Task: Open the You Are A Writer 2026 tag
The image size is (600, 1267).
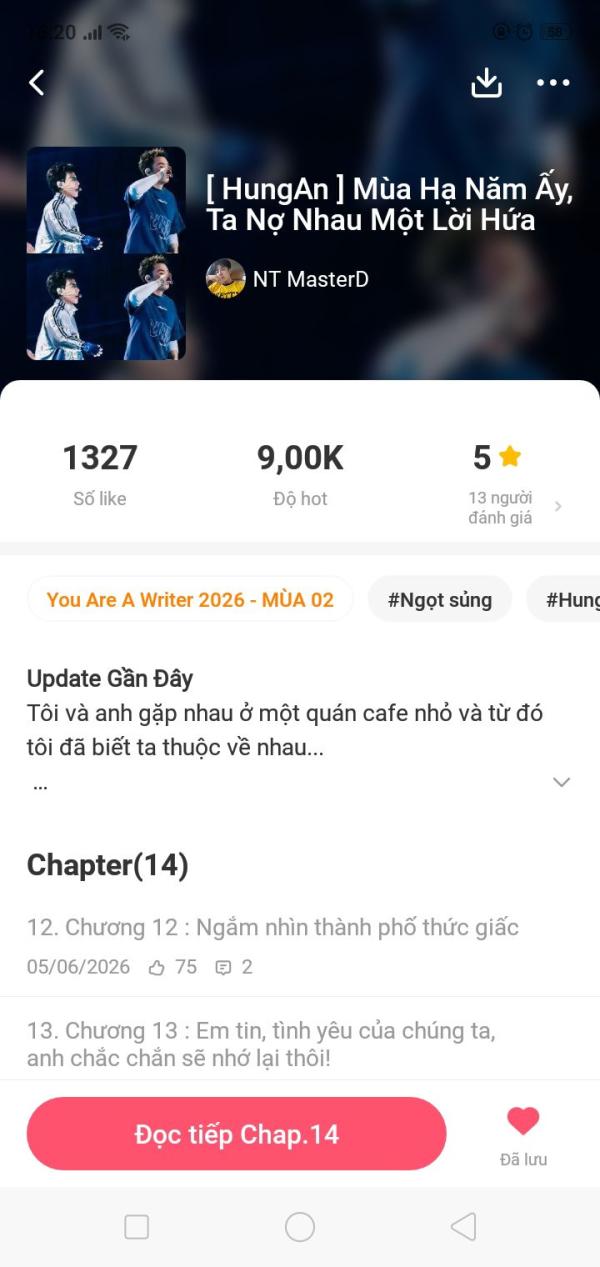Action: pos(190,600)
